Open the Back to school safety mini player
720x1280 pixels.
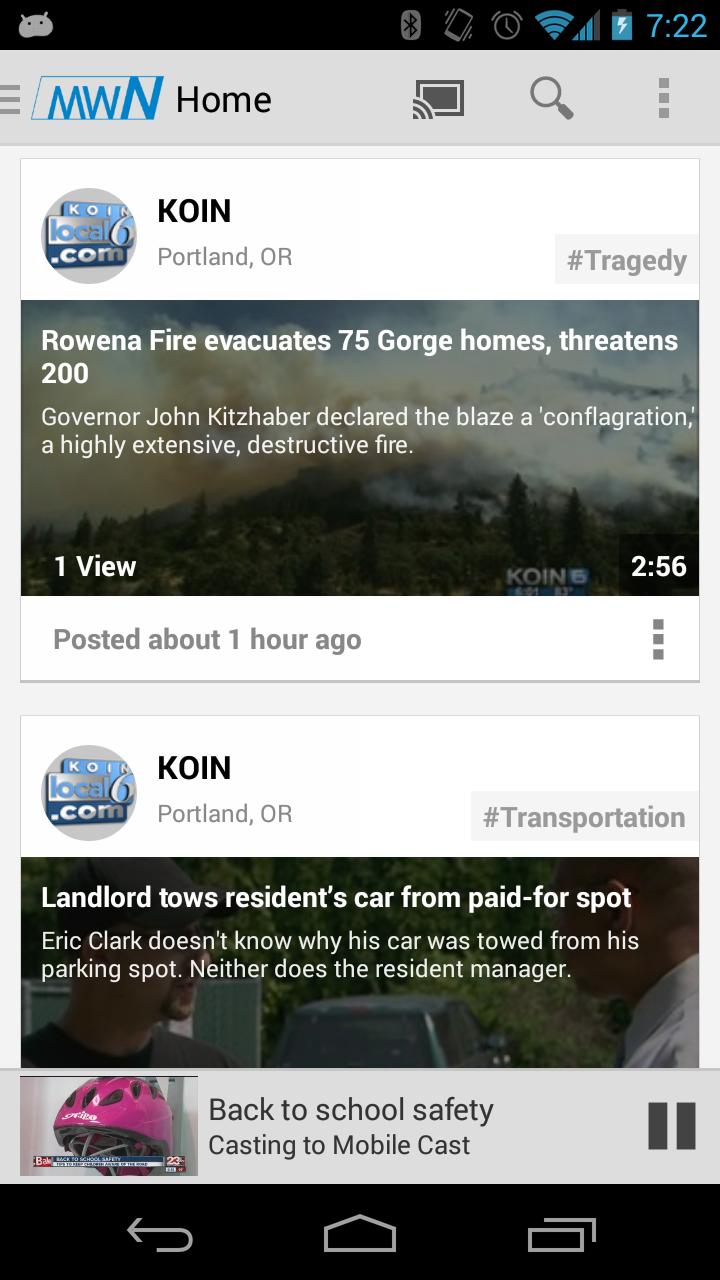[x=350, y=1126]
